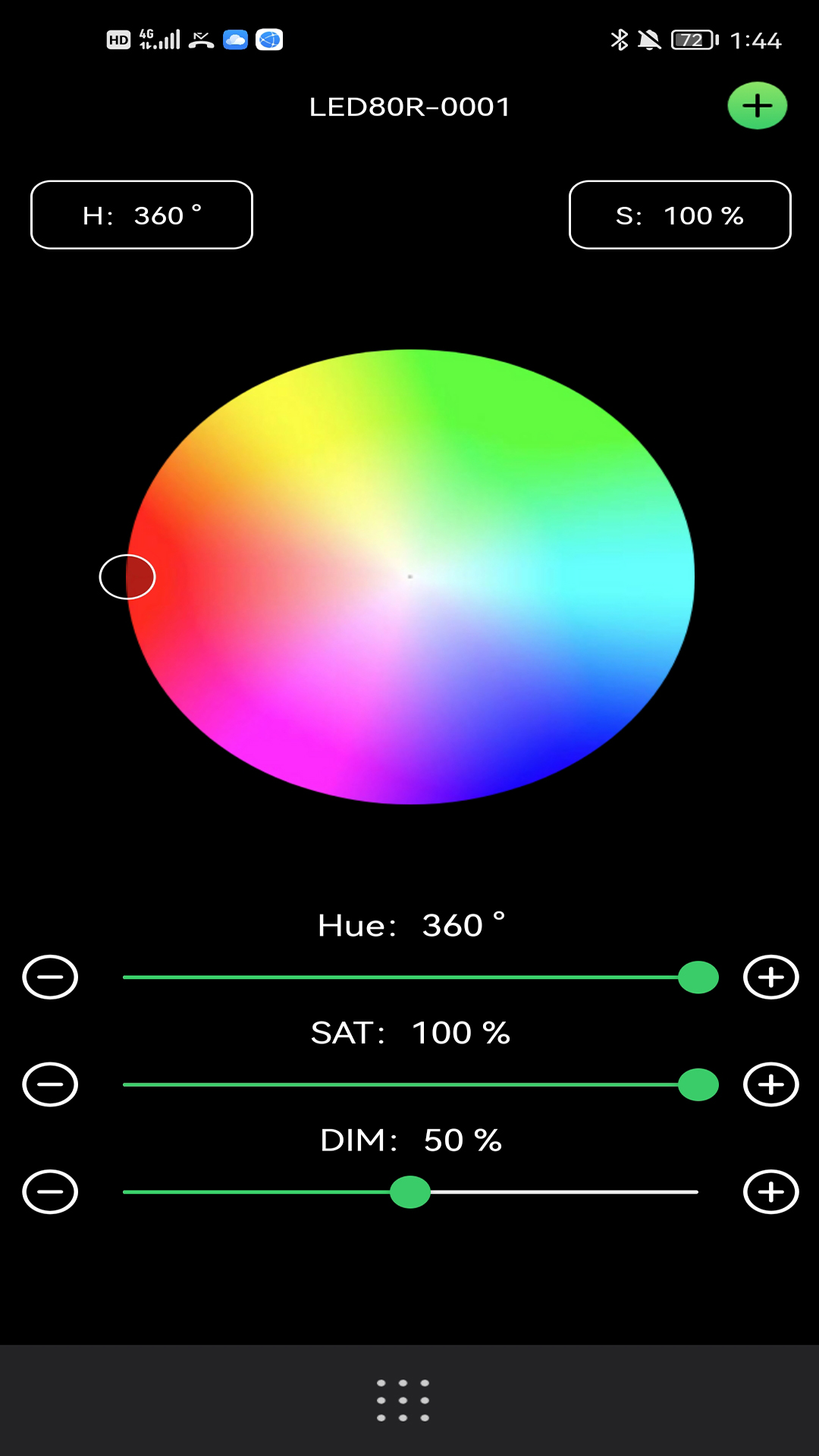This screenshot has height=1456, width=819.
Task: Decrease DIM with the minus button
Action: point(50,1192)
